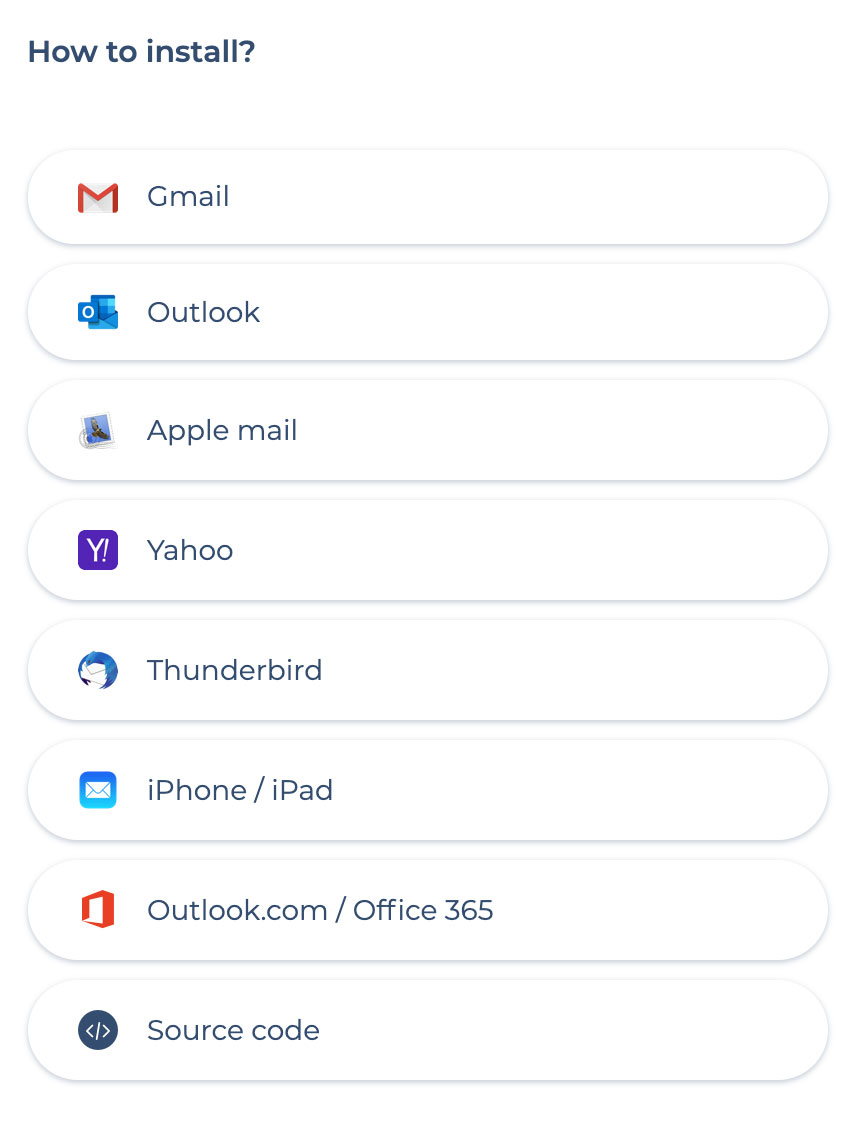Open Outlook.com / Office 365 instructions
Viewport: 862px width, 1146px height.
427,910
